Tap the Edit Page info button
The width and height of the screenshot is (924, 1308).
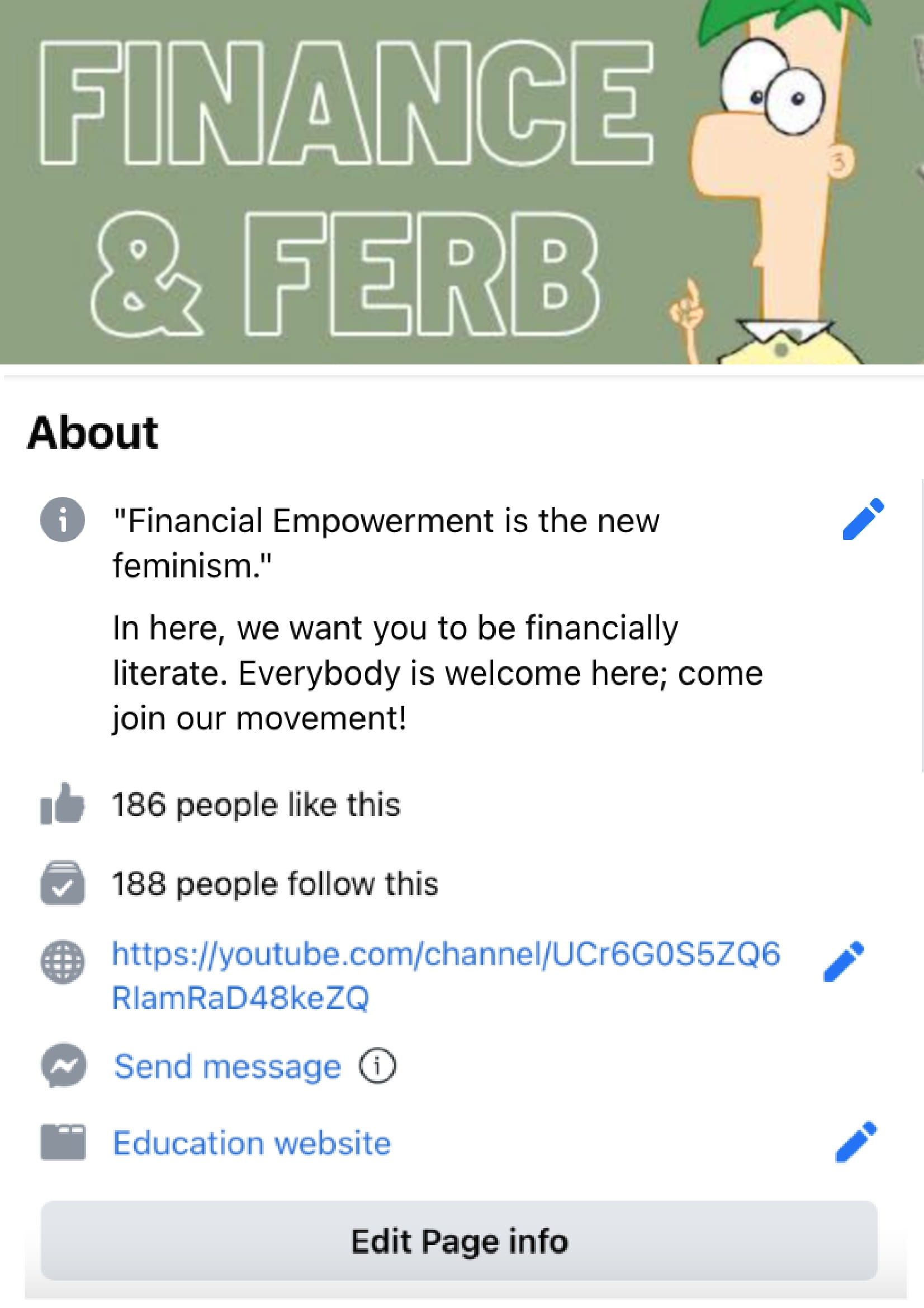459,1241
